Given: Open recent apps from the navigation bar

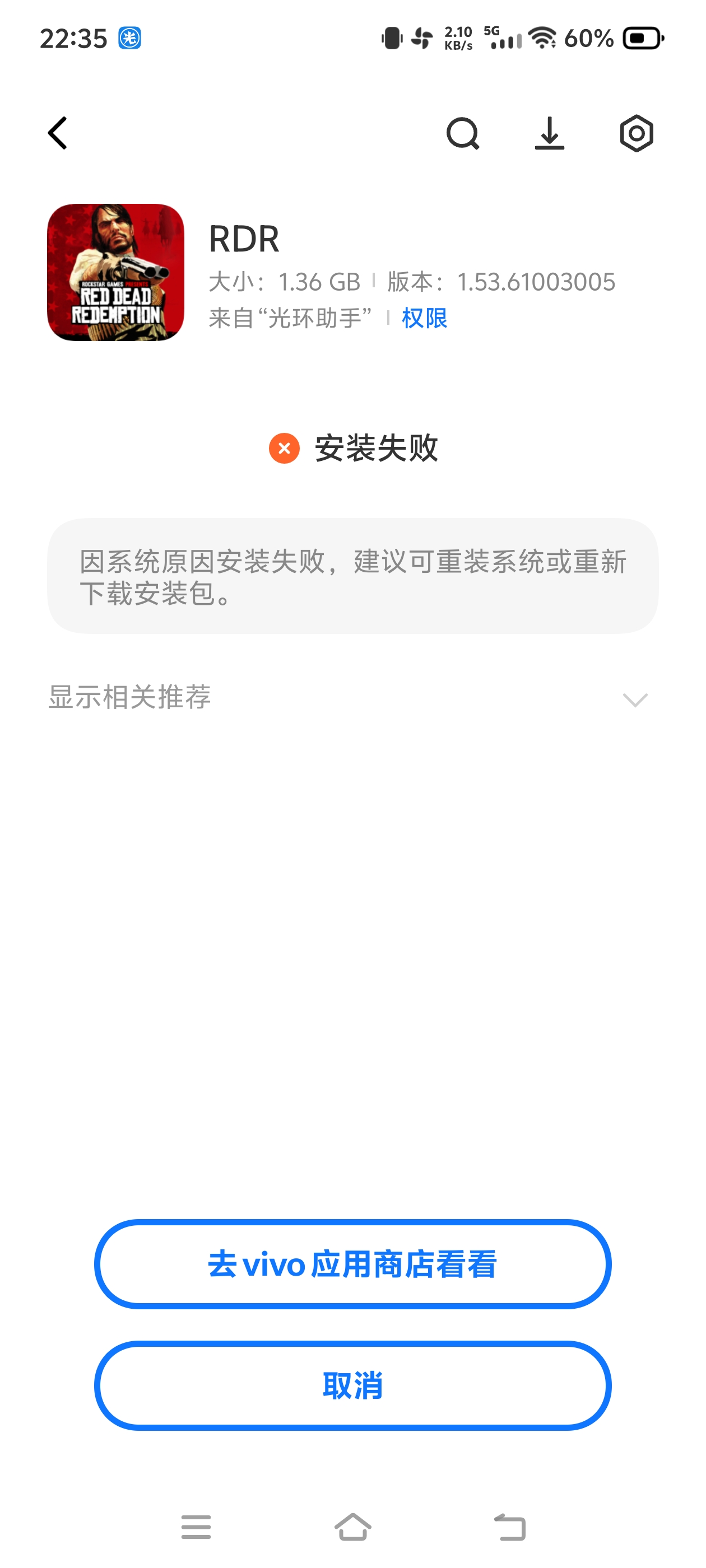Looking at the screenshot, I should (x=196, y=1527).
